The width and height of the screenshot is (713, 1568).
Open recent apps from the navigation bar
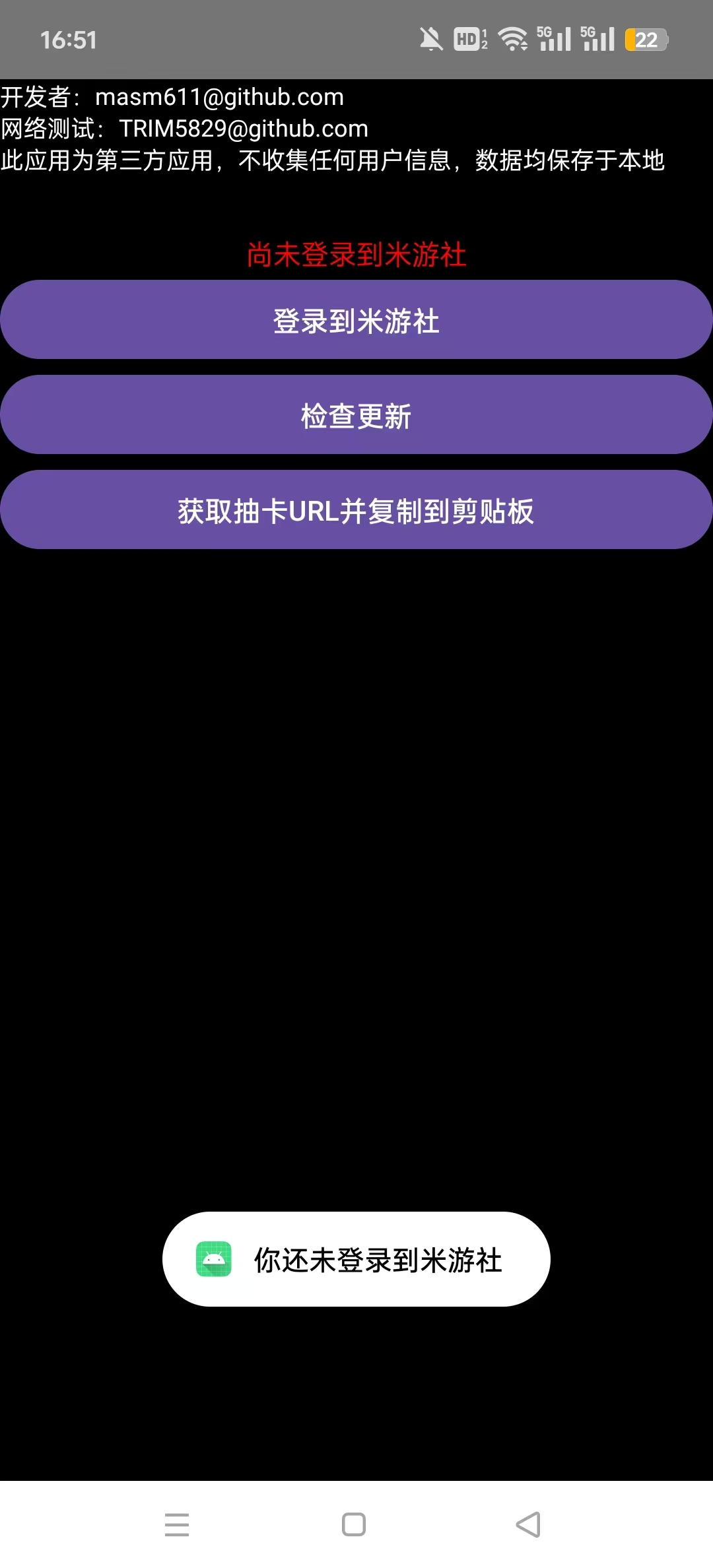(177, 1524)
